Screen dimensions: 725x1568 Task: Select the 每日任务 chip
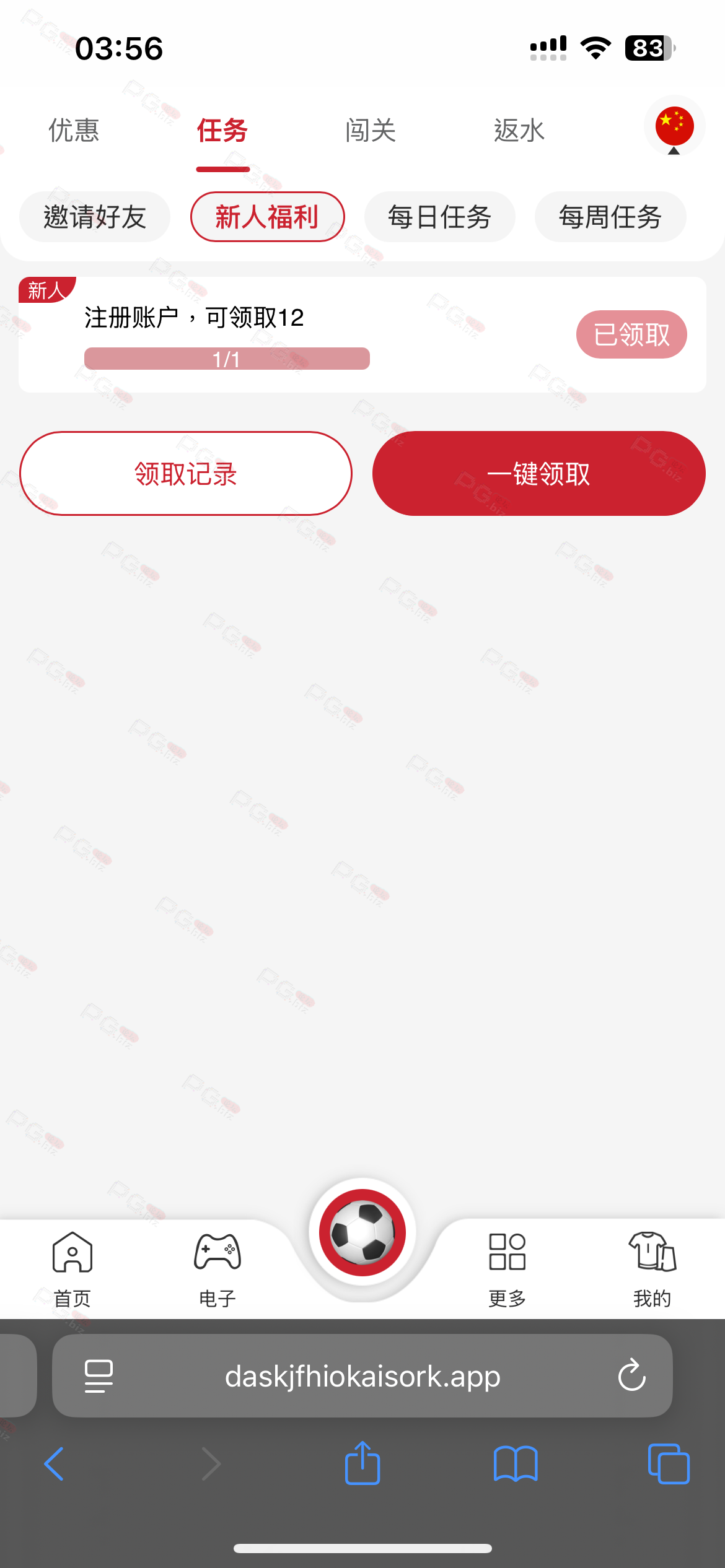pyautogui.click(x=440, y=217)
